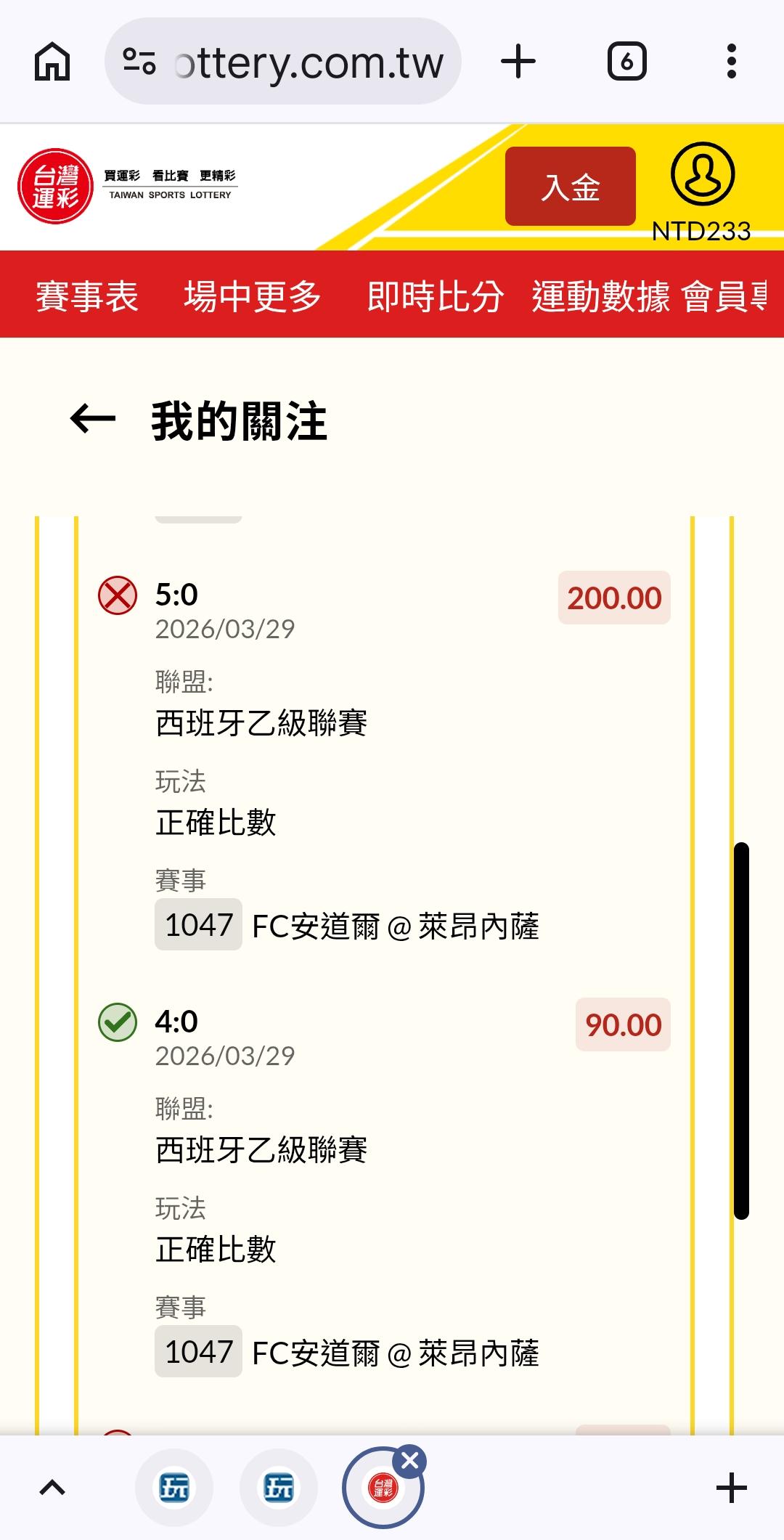Screen dimensions: 784x1540
Task: Go back from 我的關注
Action: [x=93, y=419]
